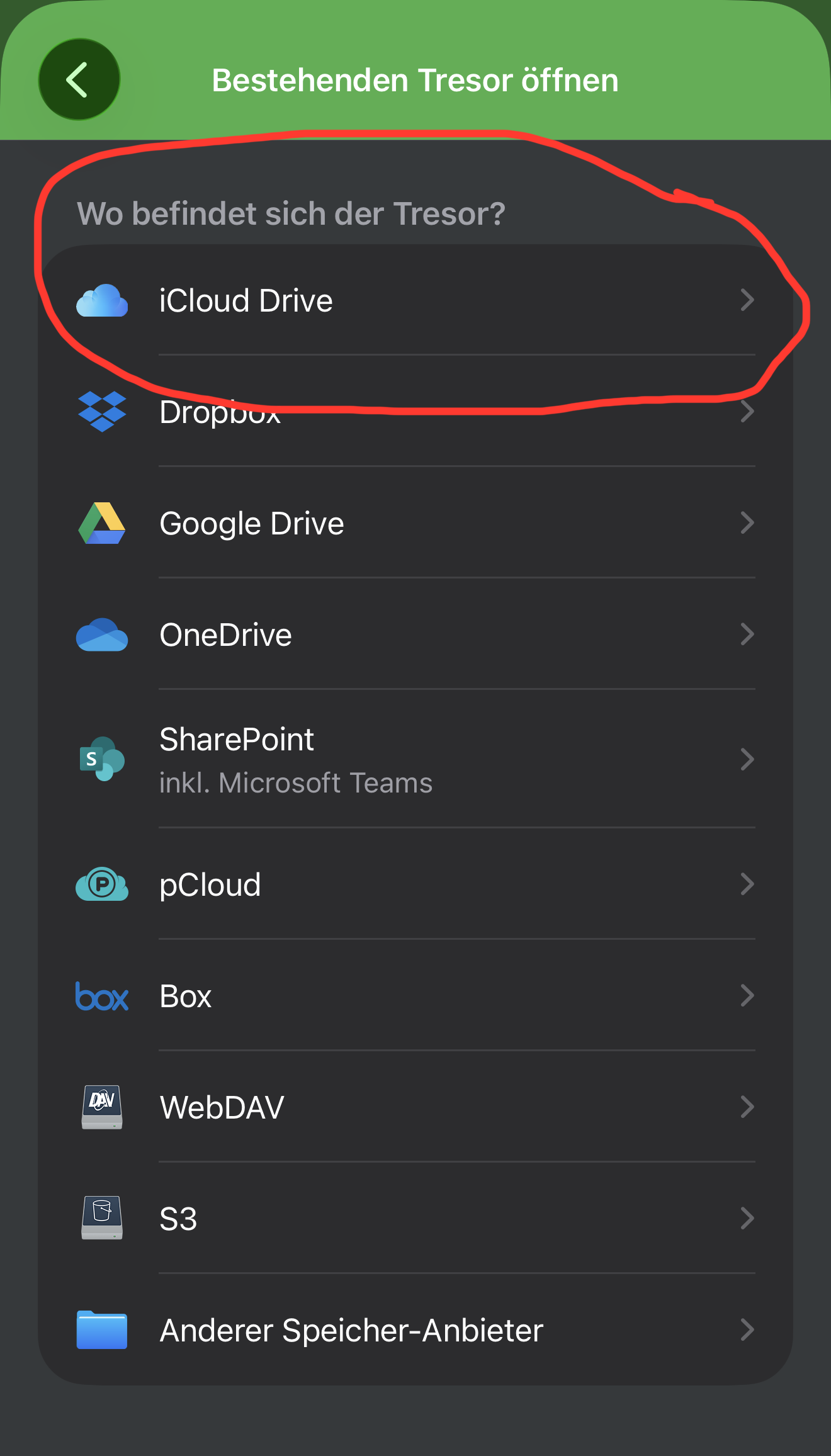Open the S3 storage option
The height and width of the screenshot is (1456, 831).
pyautogui.click(x=415, y=1219)
